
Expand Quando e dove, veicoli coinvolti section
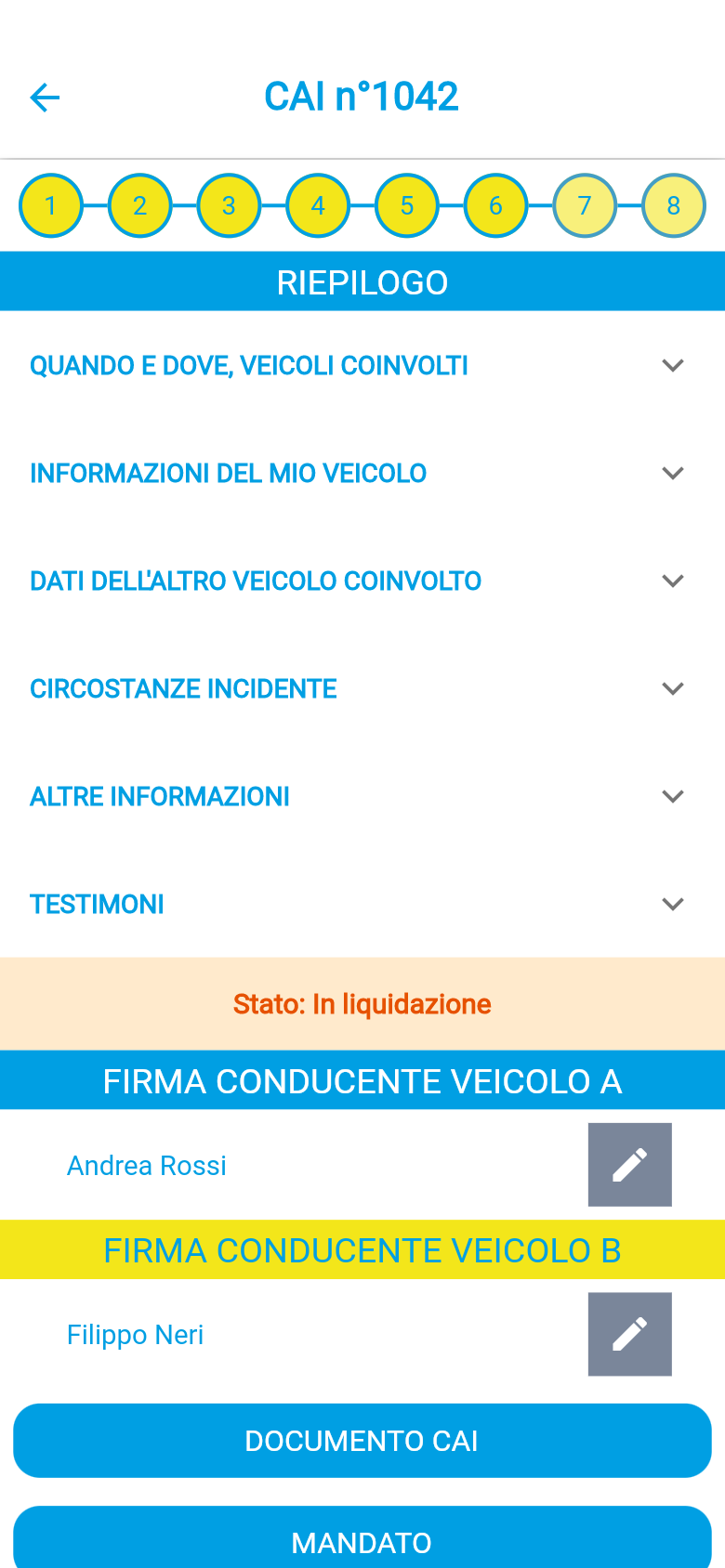(362, 365)
